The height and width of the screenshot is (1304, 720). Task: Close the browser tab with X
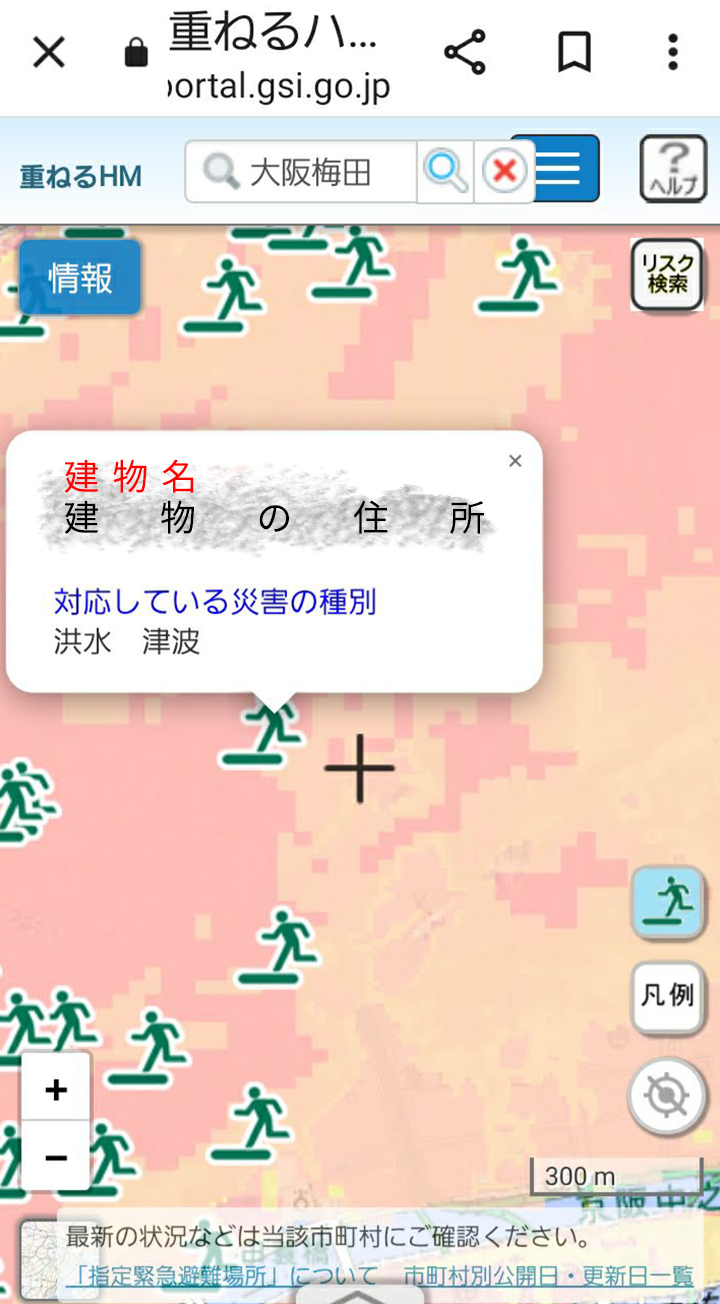pos(48,53)
